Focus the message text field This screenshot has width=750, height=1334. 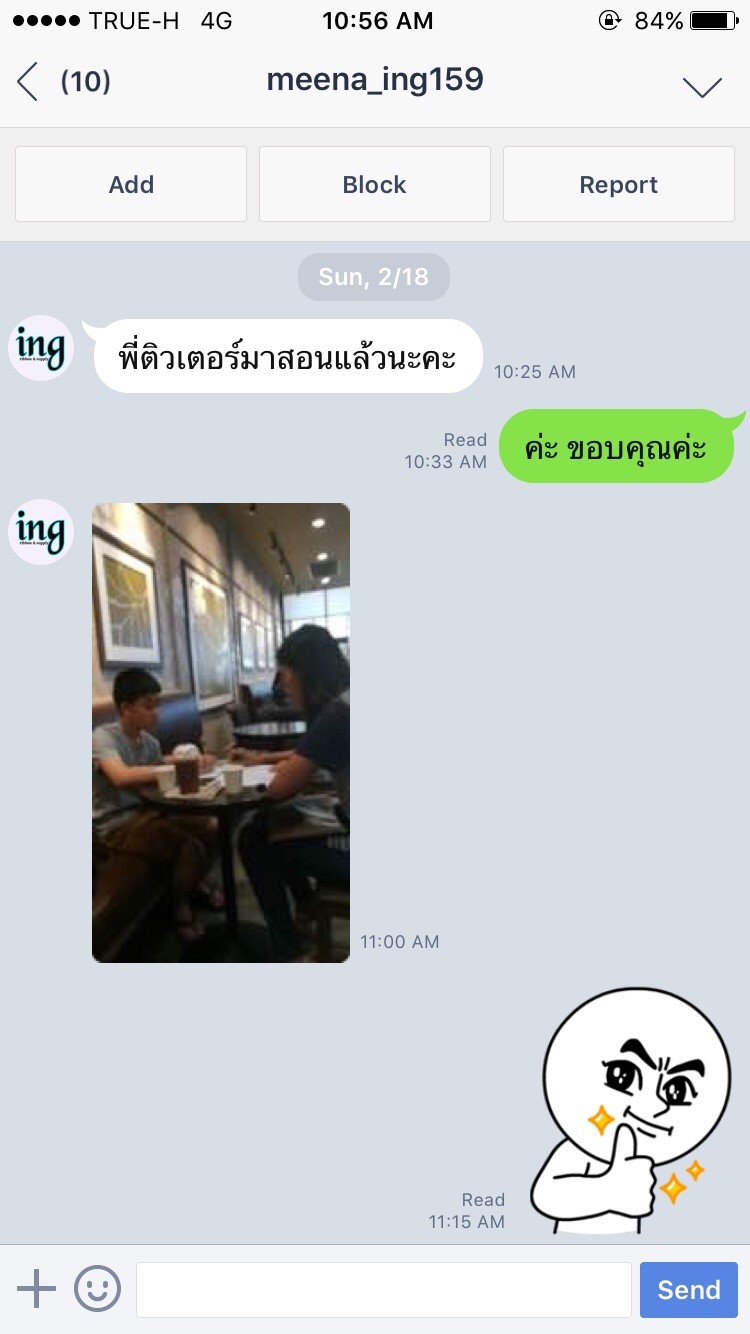point(384,1290)
